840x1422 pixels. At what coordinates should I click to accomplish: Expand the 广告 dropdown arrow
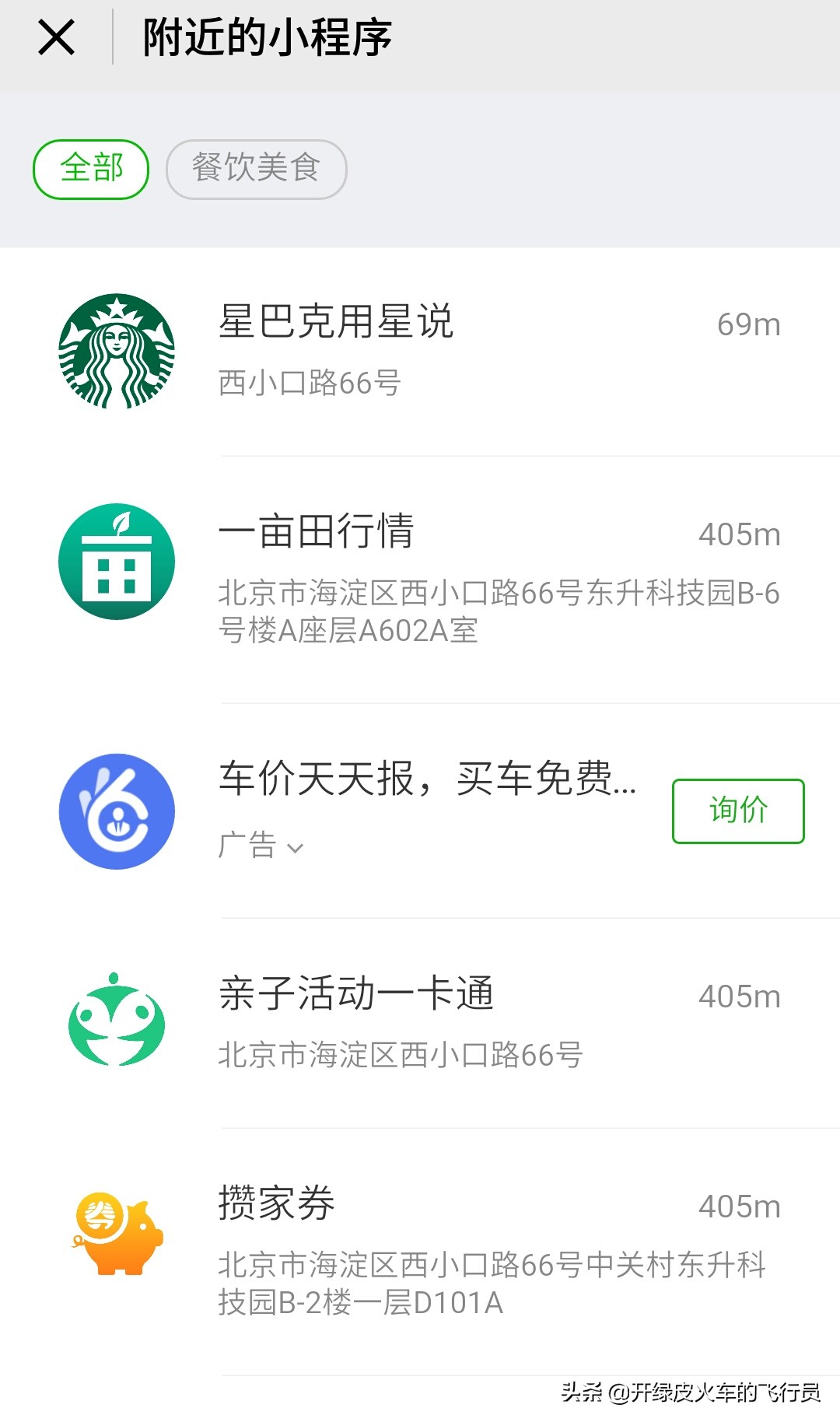coord(295,847)
